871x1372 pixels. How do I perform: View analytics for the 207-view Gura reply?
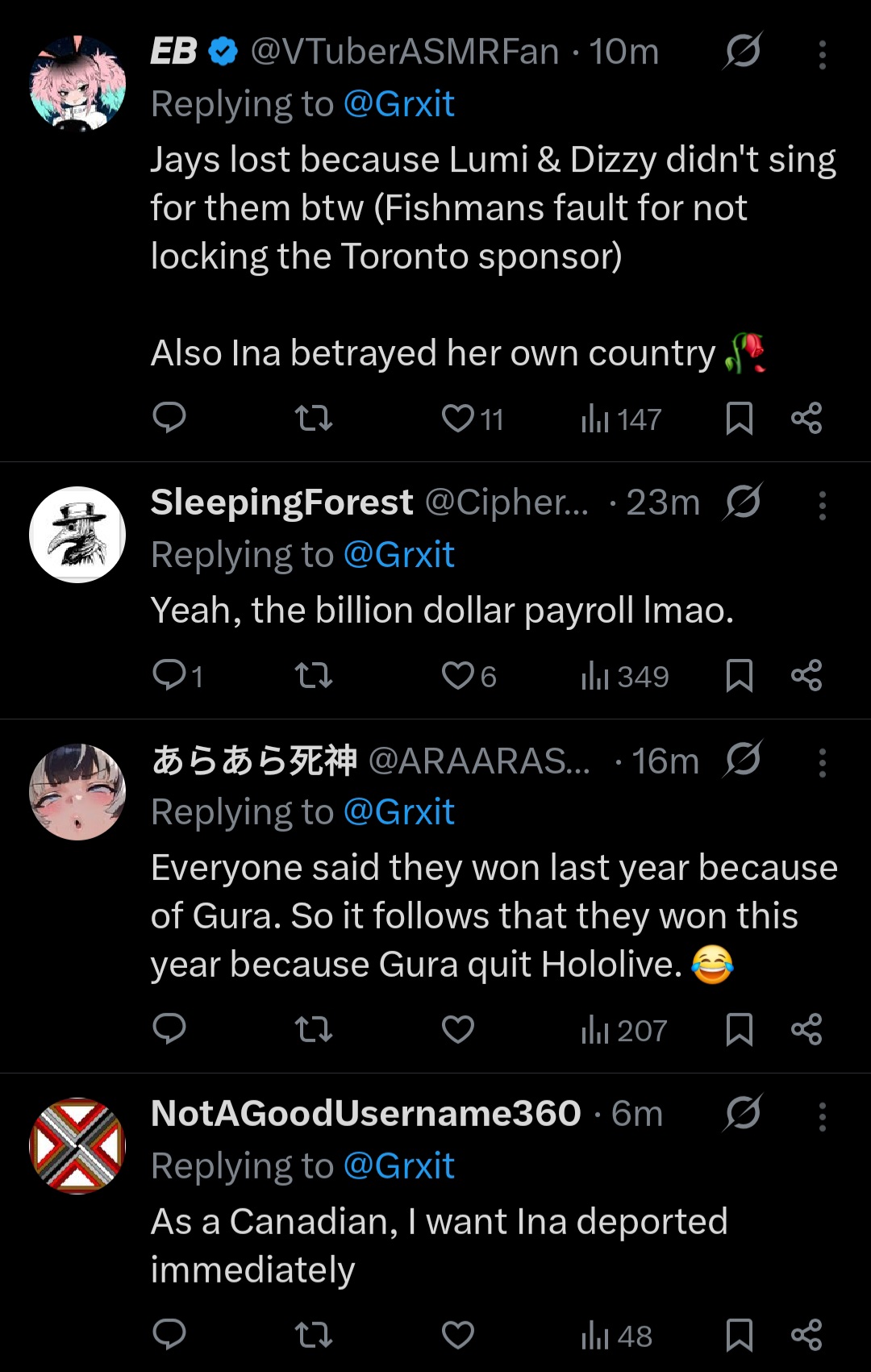[x=623, y=1030]
